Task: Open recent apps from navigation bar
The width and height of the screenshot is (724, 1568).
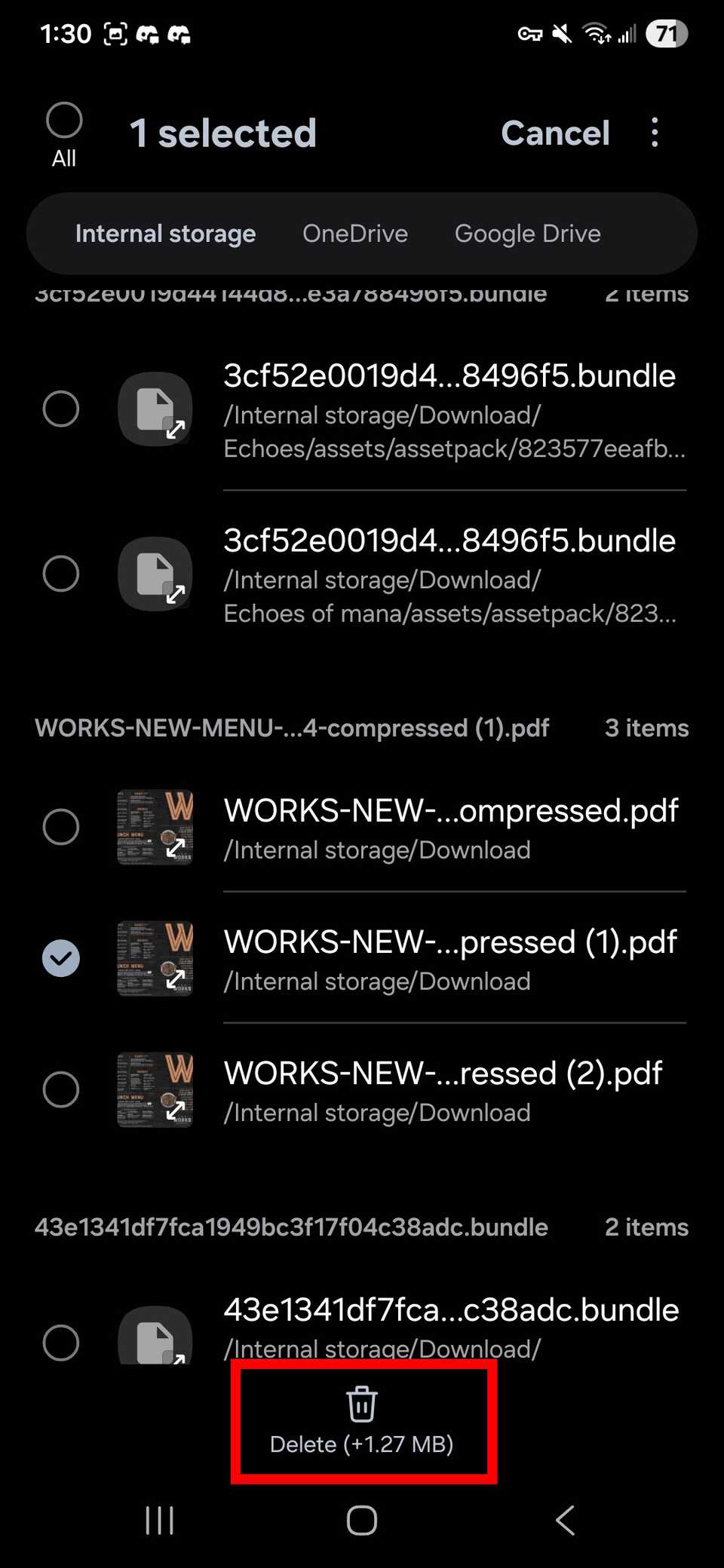Action: pyautogui.click(x=159, y=1521)
